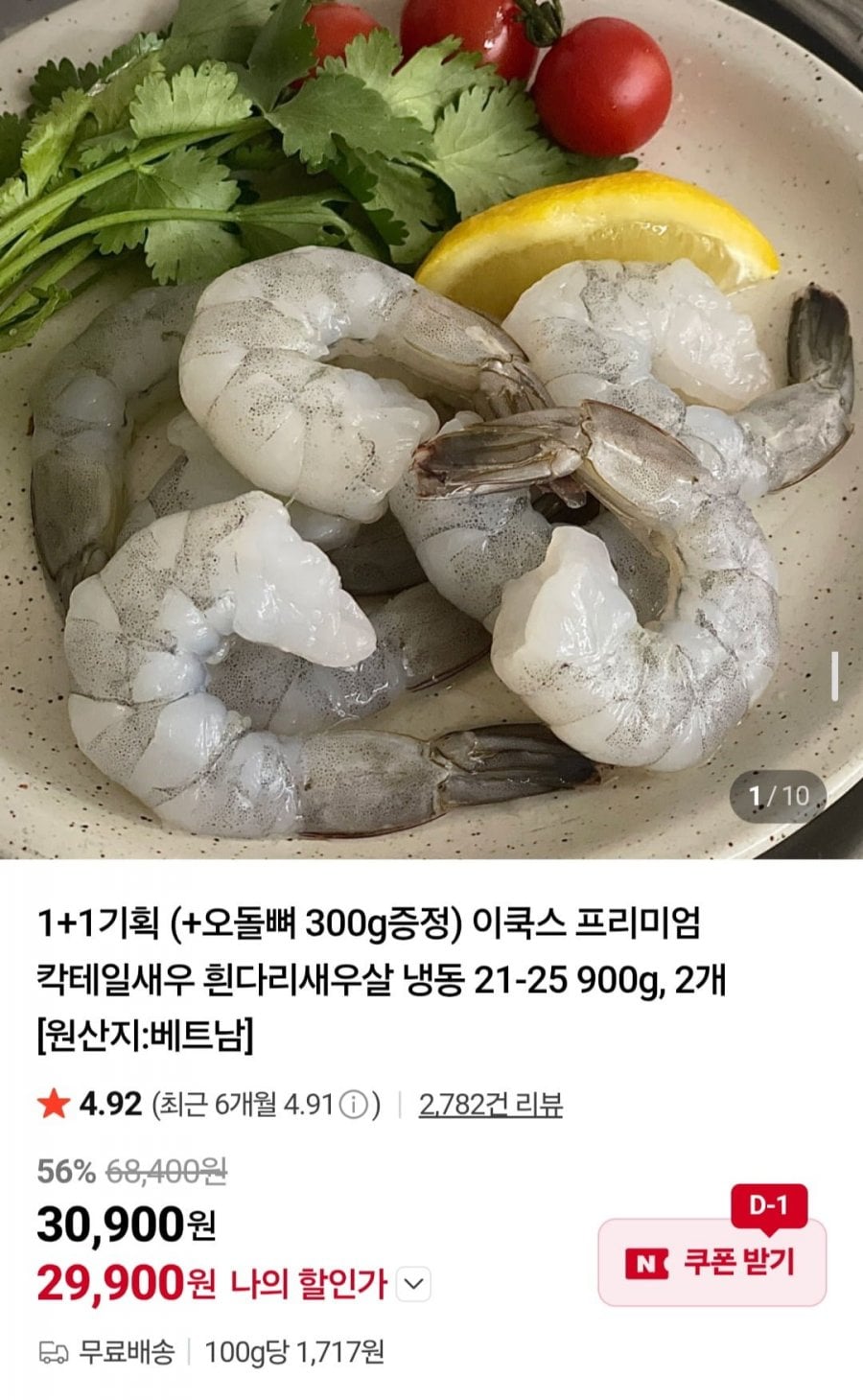Open the 2,782건 리뷰 reviews link
Screen dimensions: 863x1400
(x=490, y=1105)
